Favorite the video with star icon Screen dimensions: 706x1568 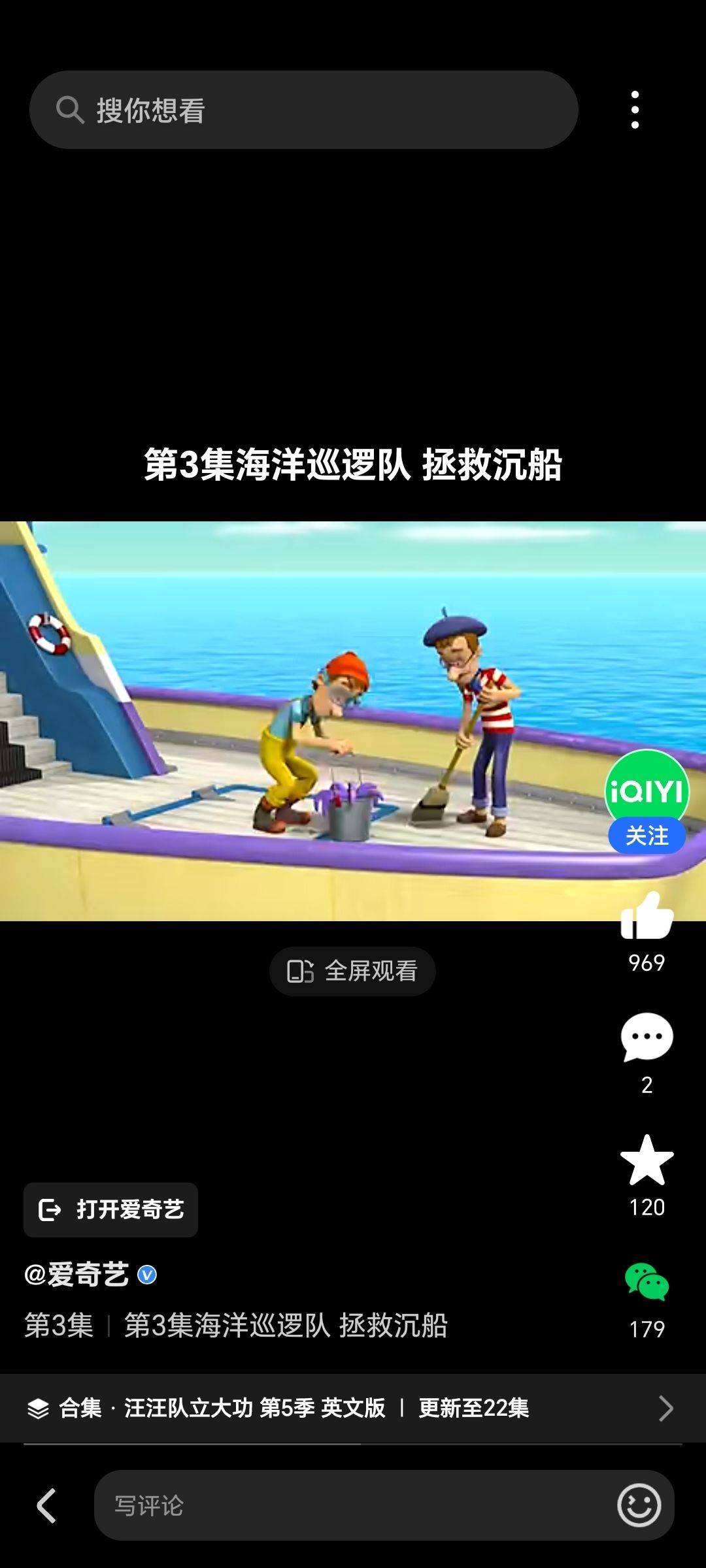click(647, 1160)
